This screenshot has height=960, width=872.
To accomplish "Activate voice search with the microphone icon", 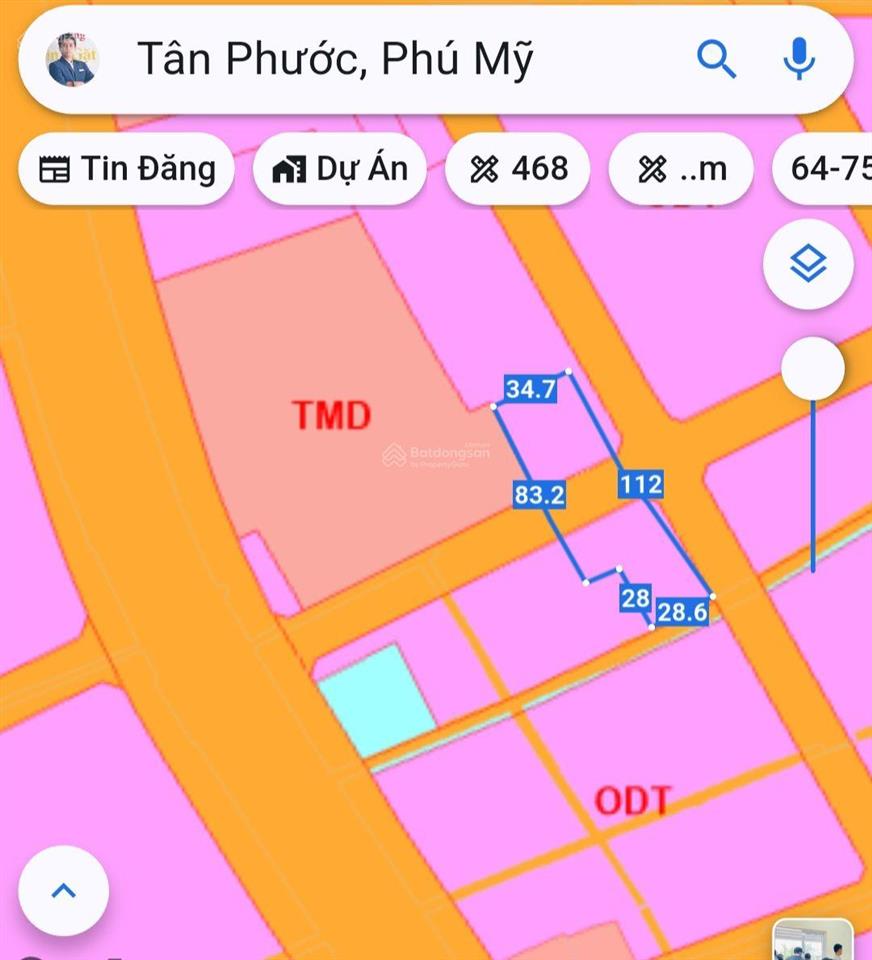I will coord(797,60).
